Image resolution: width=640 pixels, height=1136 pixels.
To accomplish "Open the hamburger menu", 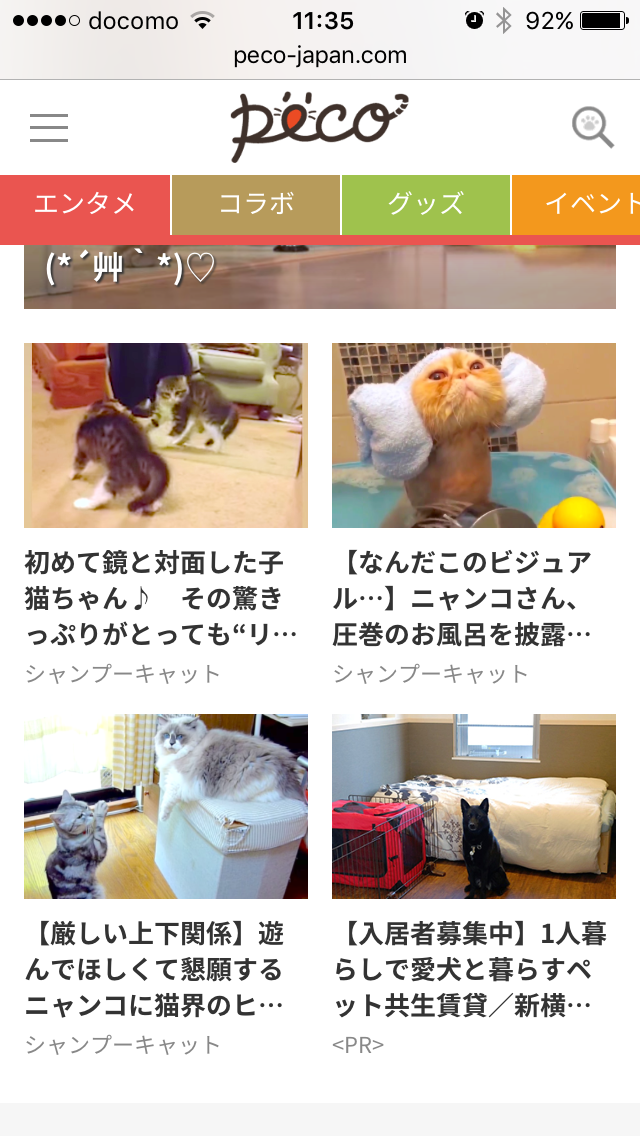I will 49,128.
